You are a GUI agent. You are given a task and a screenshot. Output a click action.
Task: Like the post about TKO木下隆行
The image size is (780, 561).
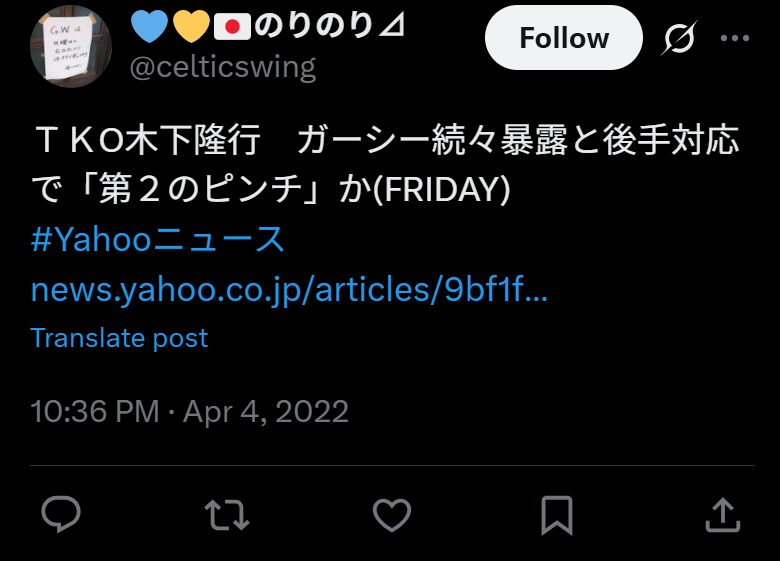391,516
